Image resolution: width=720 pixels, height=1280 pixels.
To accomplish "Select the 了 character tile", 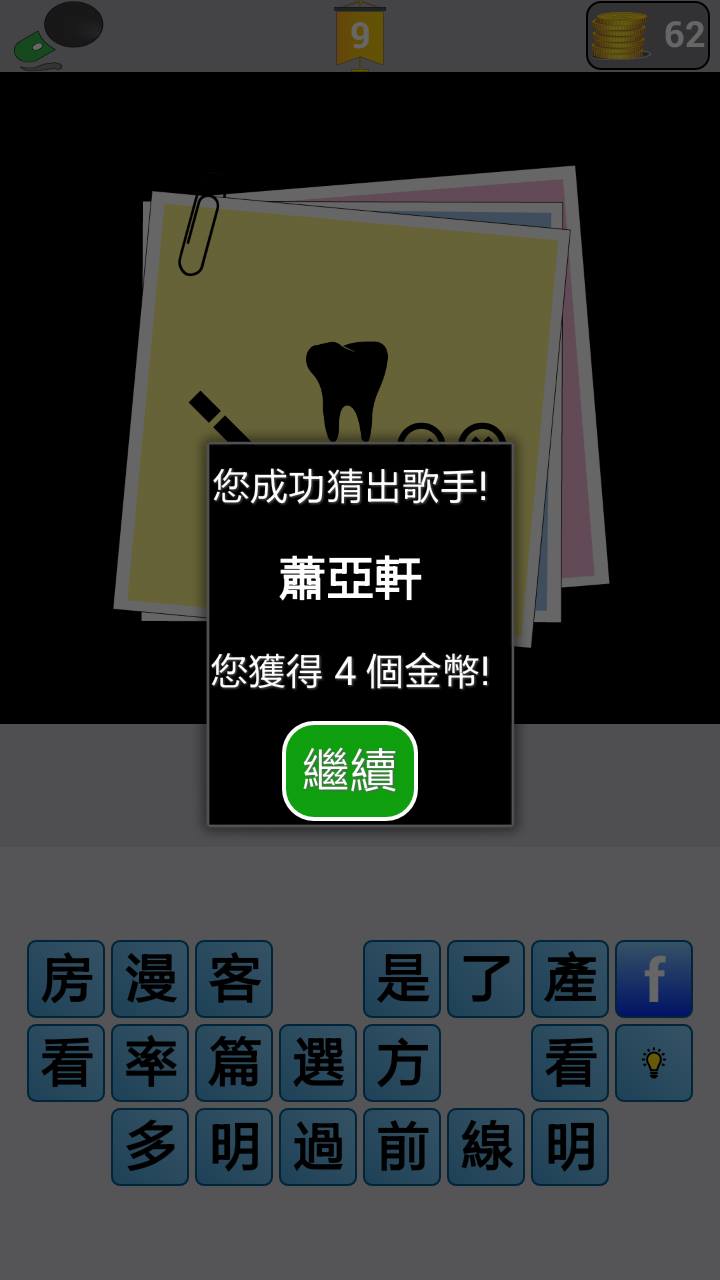I will [x=486, y=979].
